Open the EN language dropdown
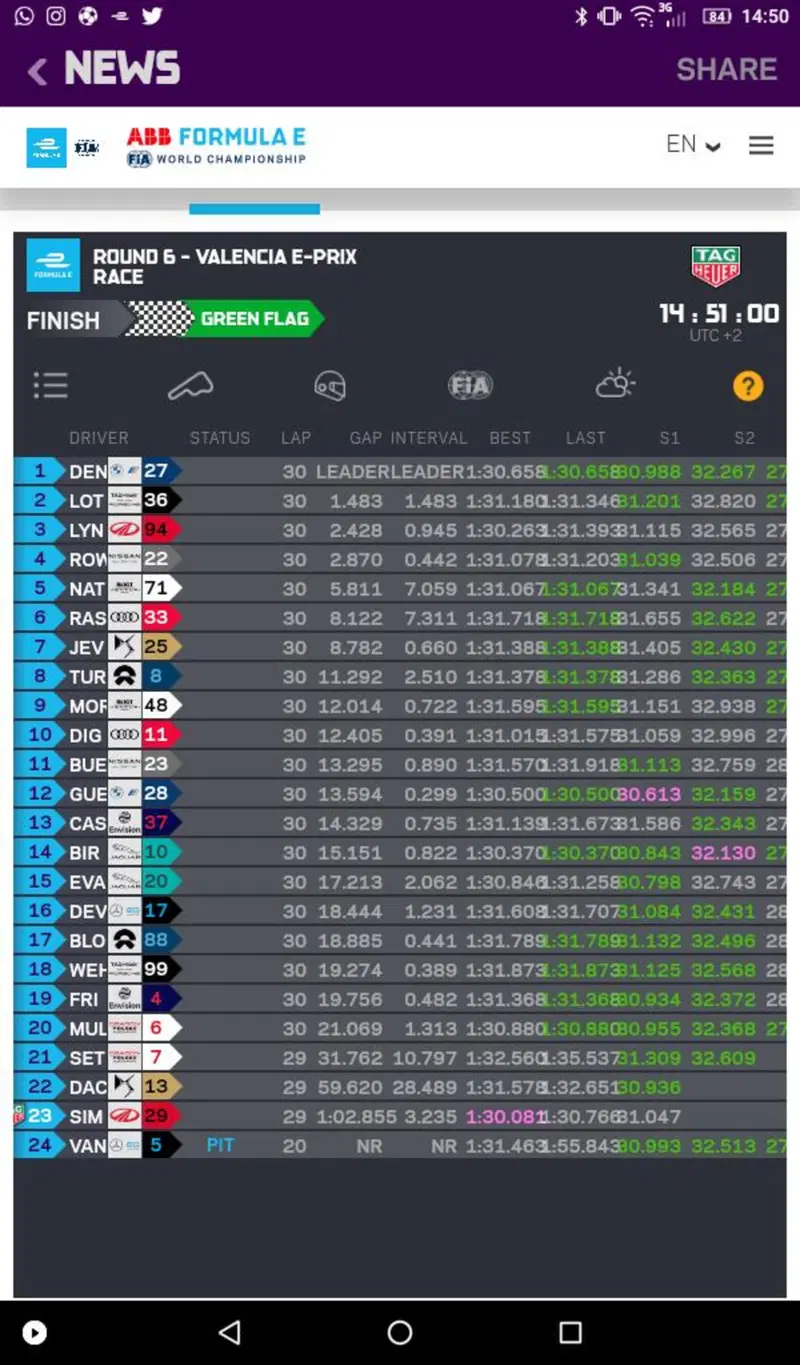800x1365 pixels. coord(693,144)
